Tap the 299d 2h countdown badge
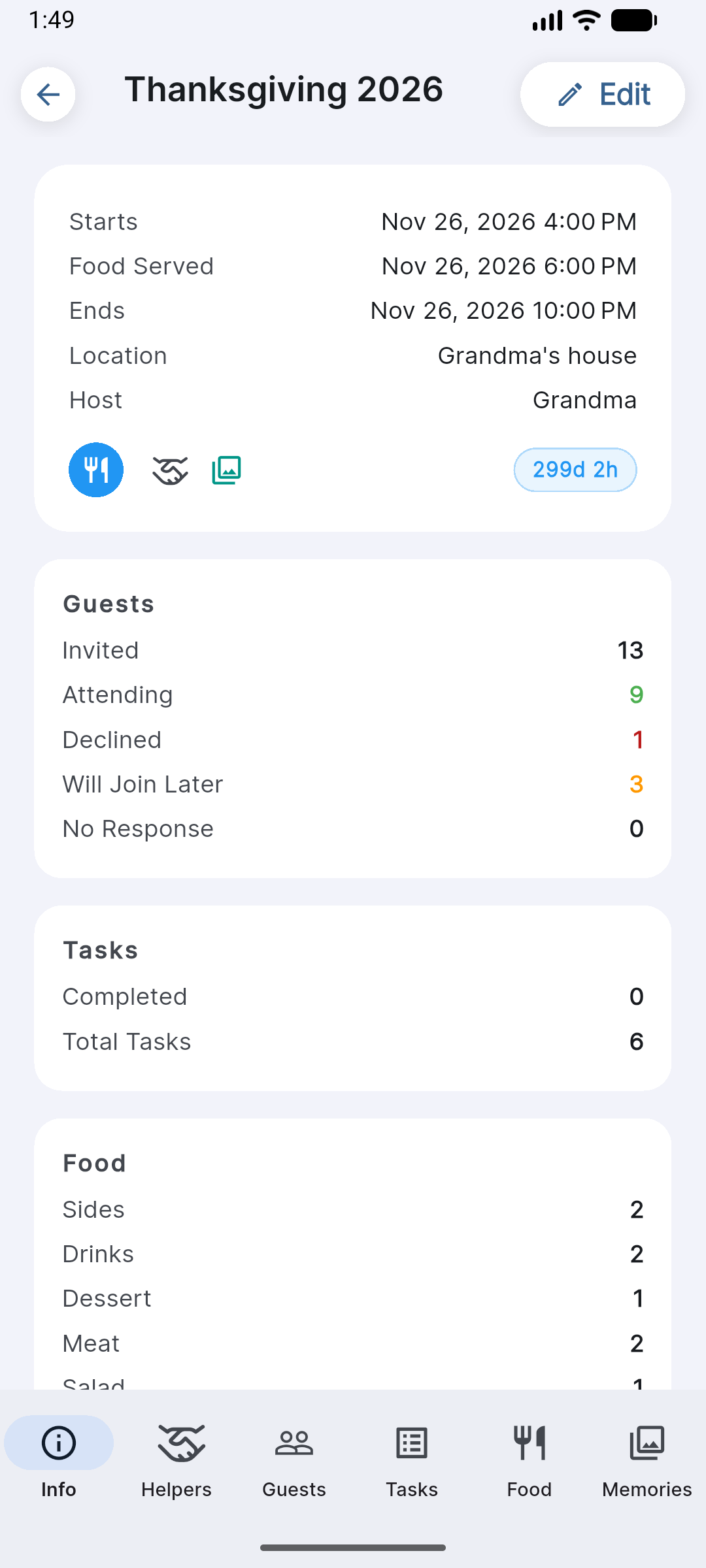This screenshot has height=1568, width=706. (x=575, y=469)
